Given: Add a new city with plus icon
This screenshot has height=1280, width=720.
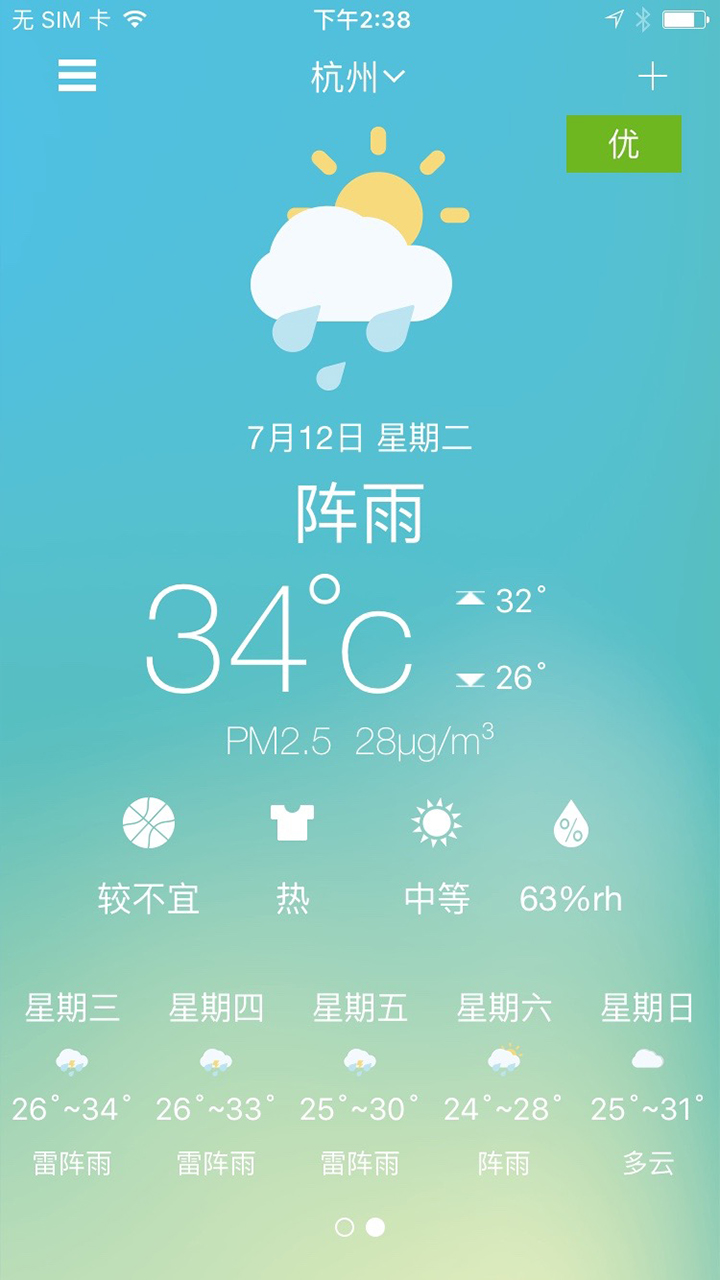Looking at the screenshot, I should tap(652, 76).
